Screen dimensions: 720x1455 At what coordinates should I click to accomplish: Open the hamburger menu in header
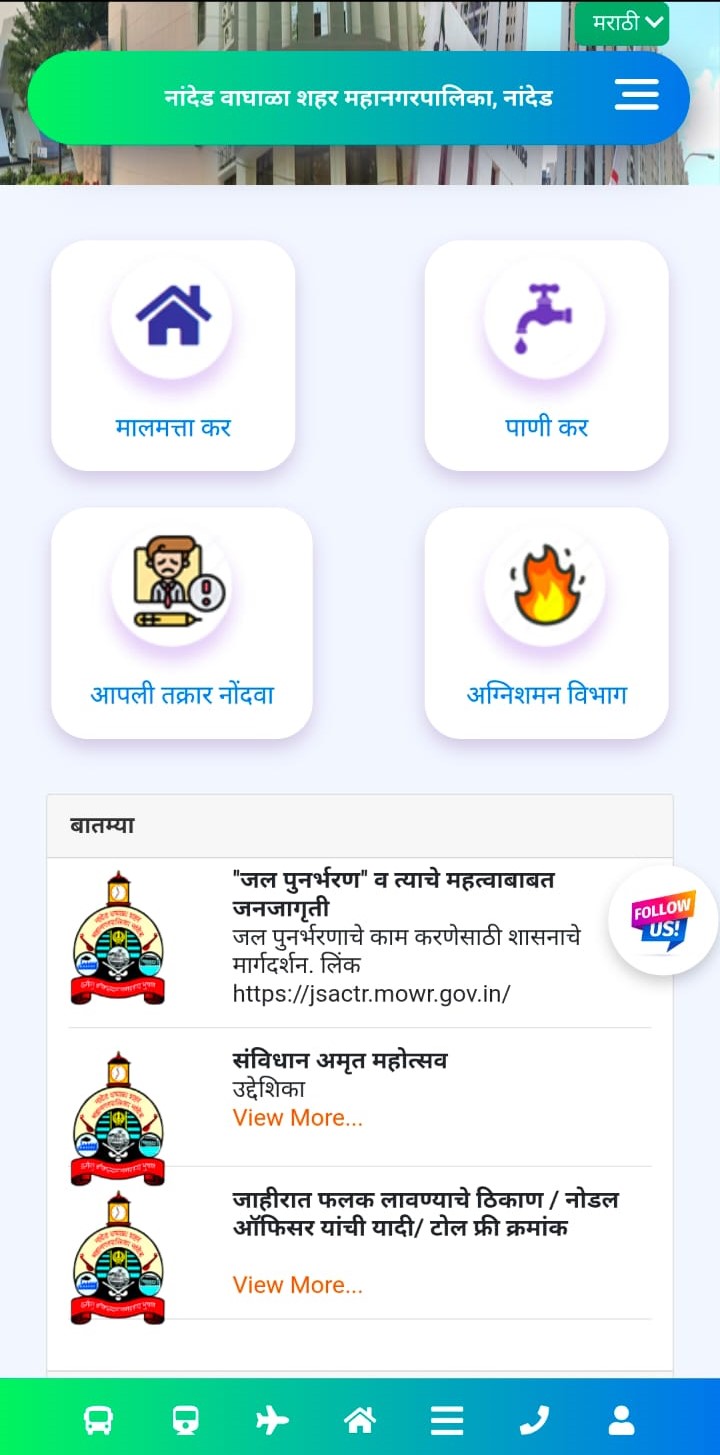pyautogui.click(x=636, y=96)
